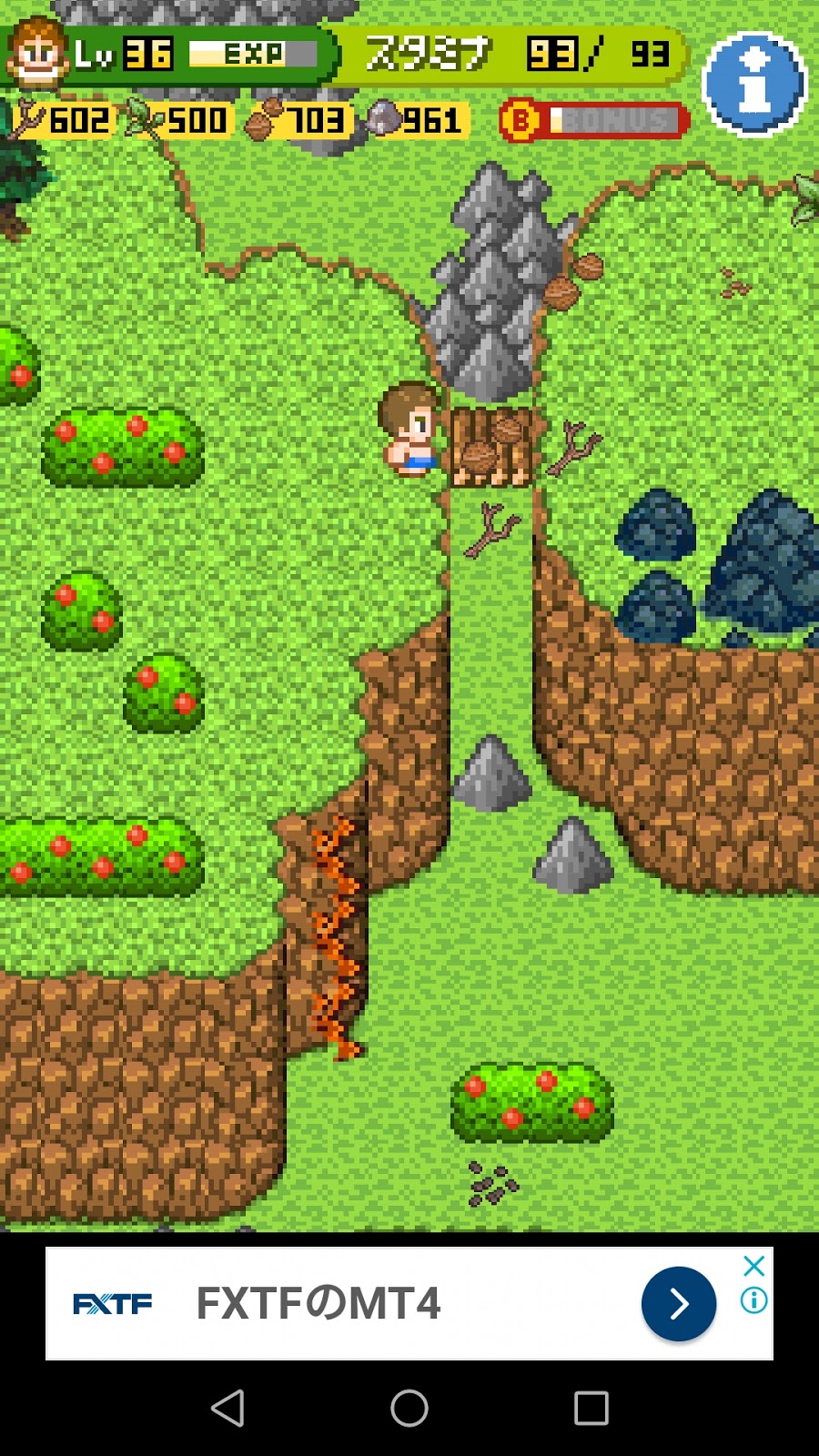
Task: Close the FXTF advertisement banner
Action: (x=753, y=1266)
